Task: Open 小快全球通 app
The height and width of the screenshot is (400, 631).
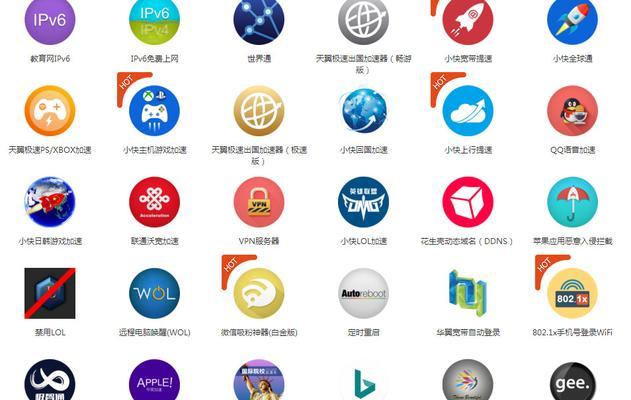Action: [572, 20]
